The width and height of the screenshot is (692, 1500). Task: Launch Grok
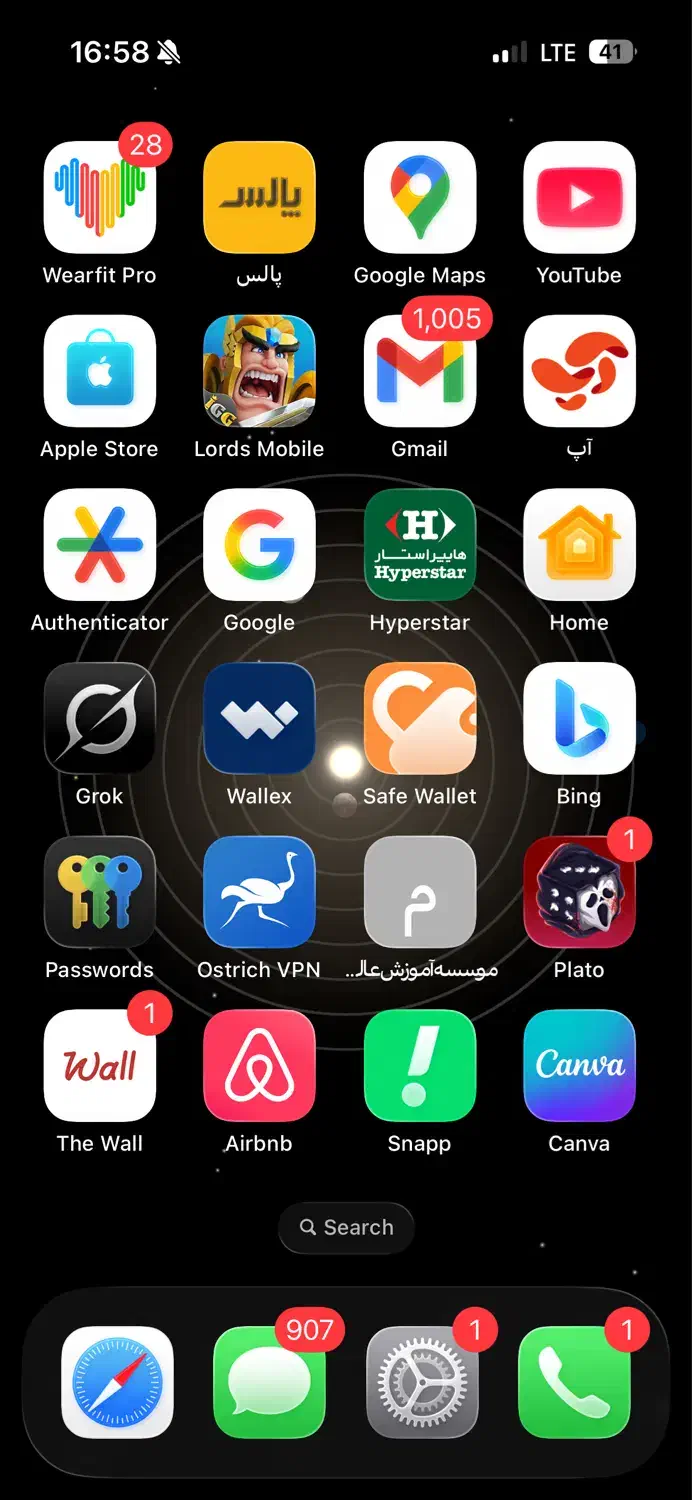click(99, 718)
